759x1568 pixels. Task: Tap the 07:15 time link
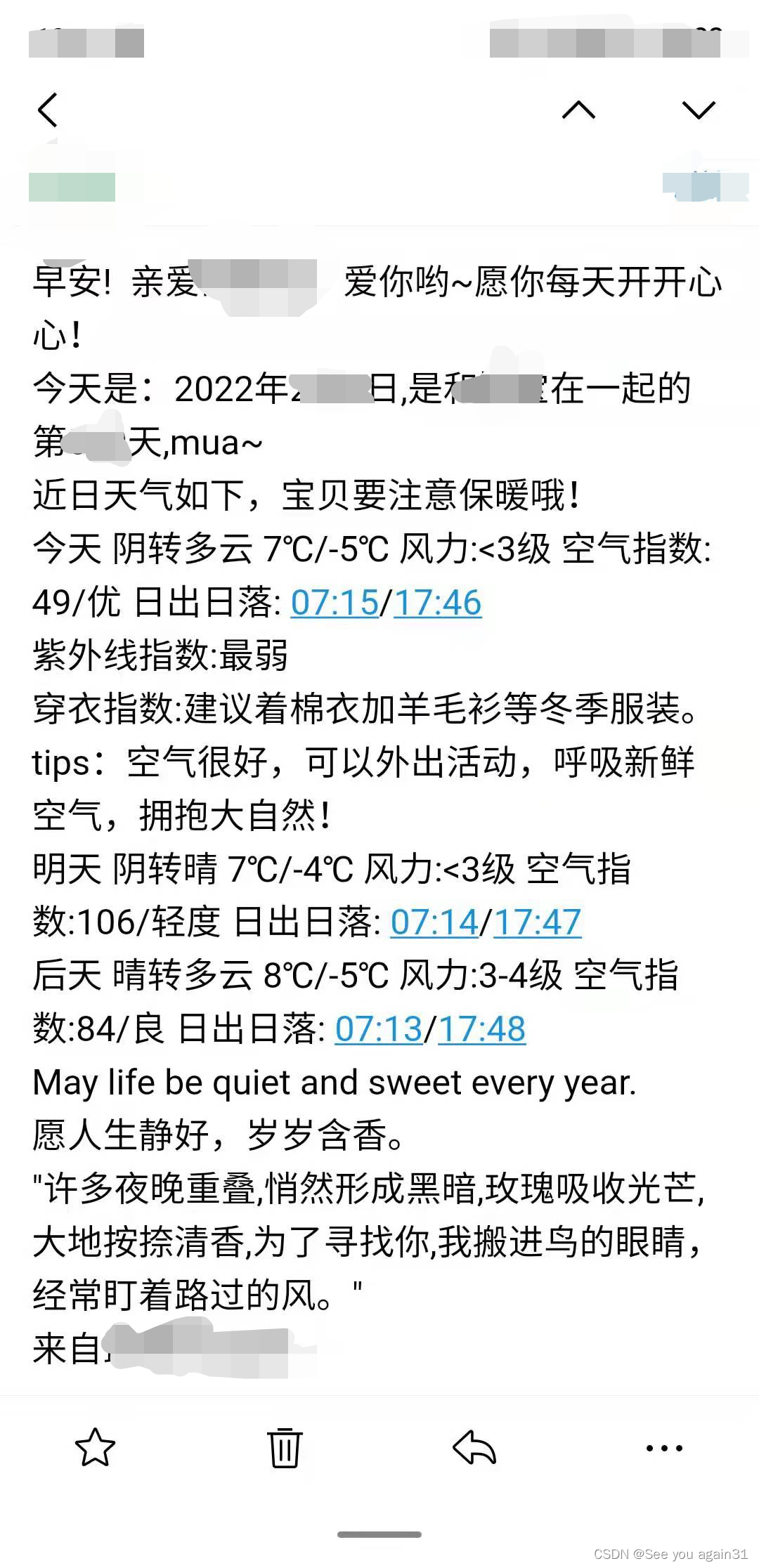[x=335, y=603]
